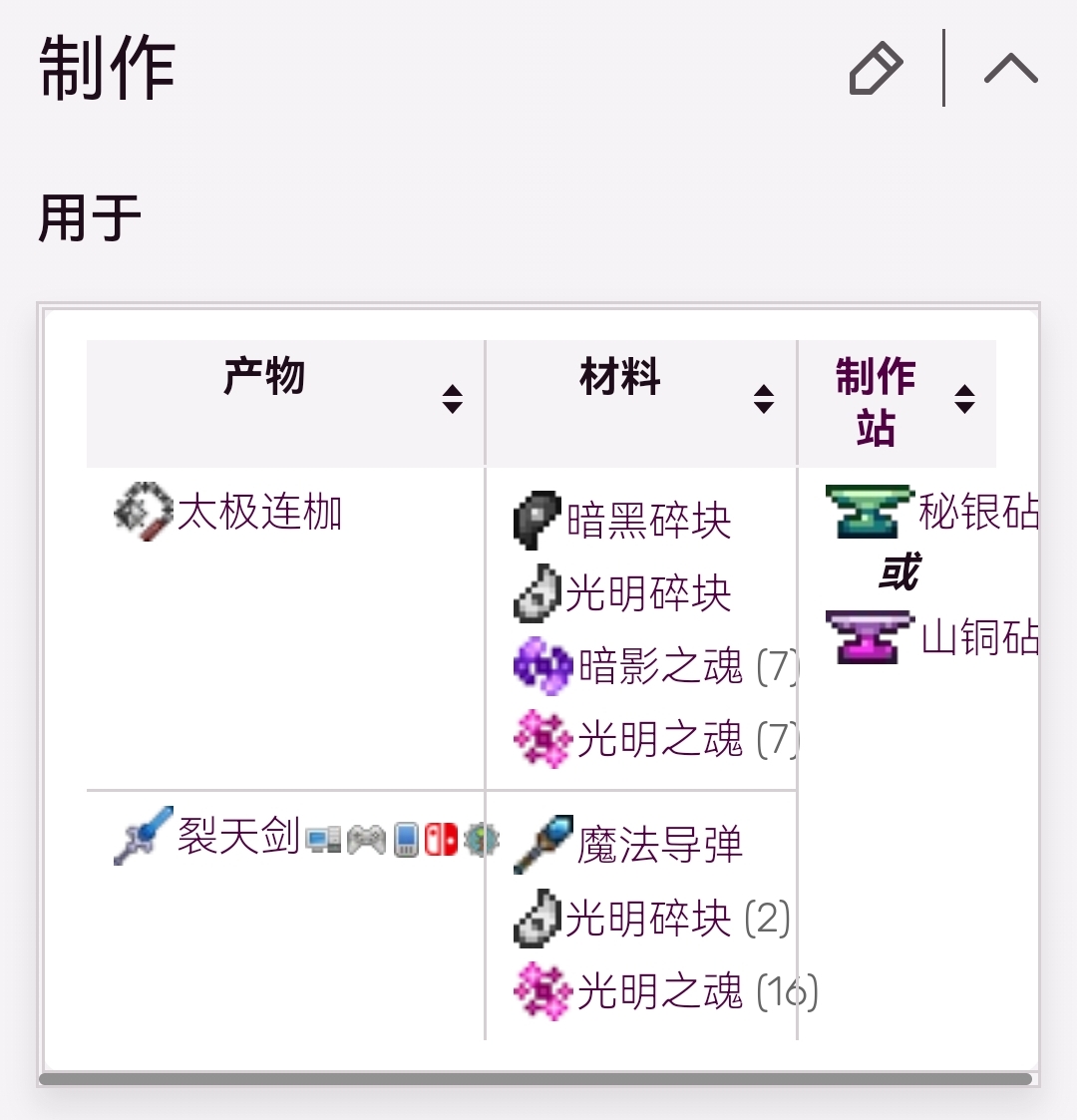The image size is (1077, 1120).
Task: Sort the table by 材料 column
Action: pos(764,399)
